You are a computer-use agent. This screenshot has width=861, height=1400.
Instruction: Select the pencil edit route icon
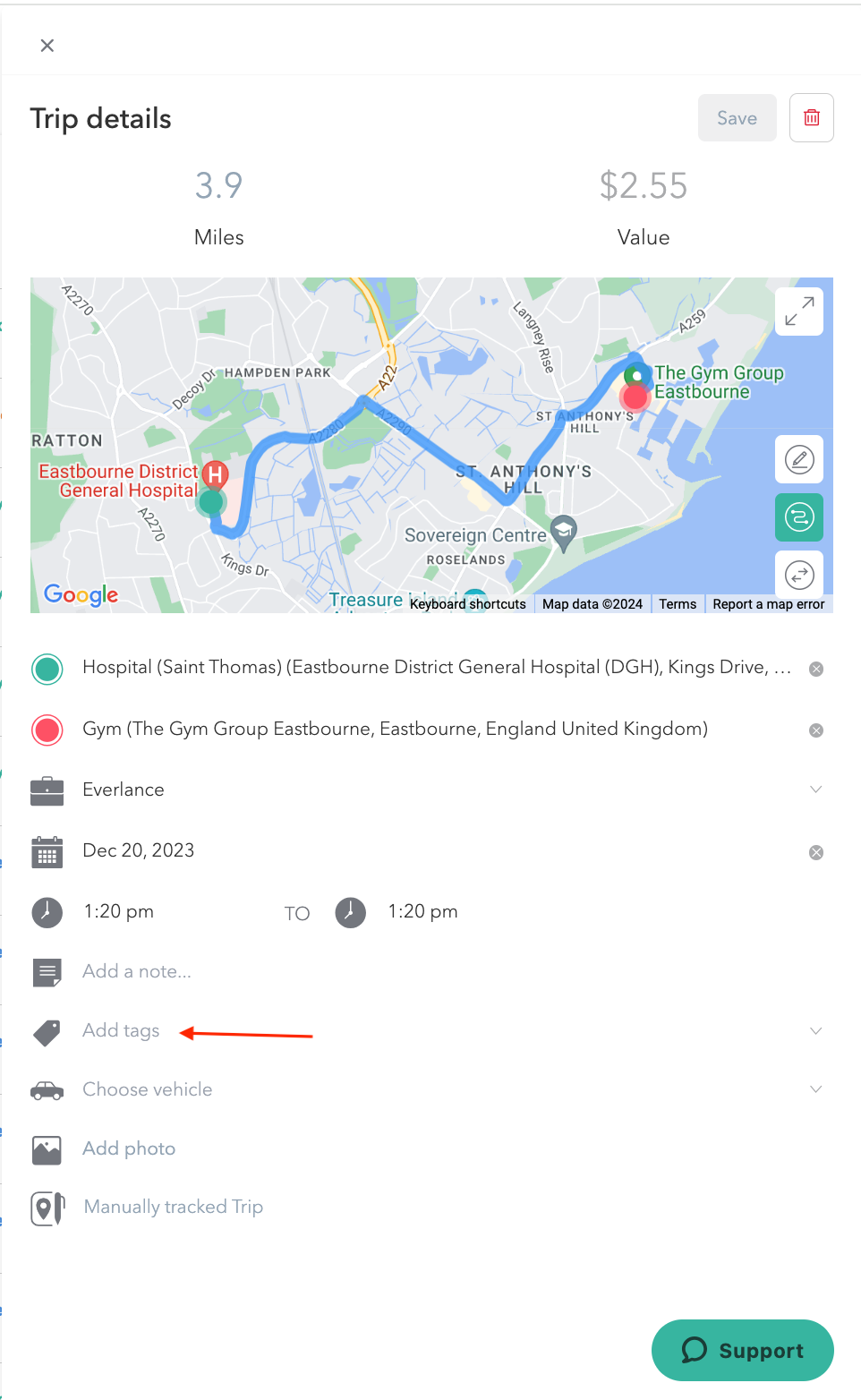(797, 459)
